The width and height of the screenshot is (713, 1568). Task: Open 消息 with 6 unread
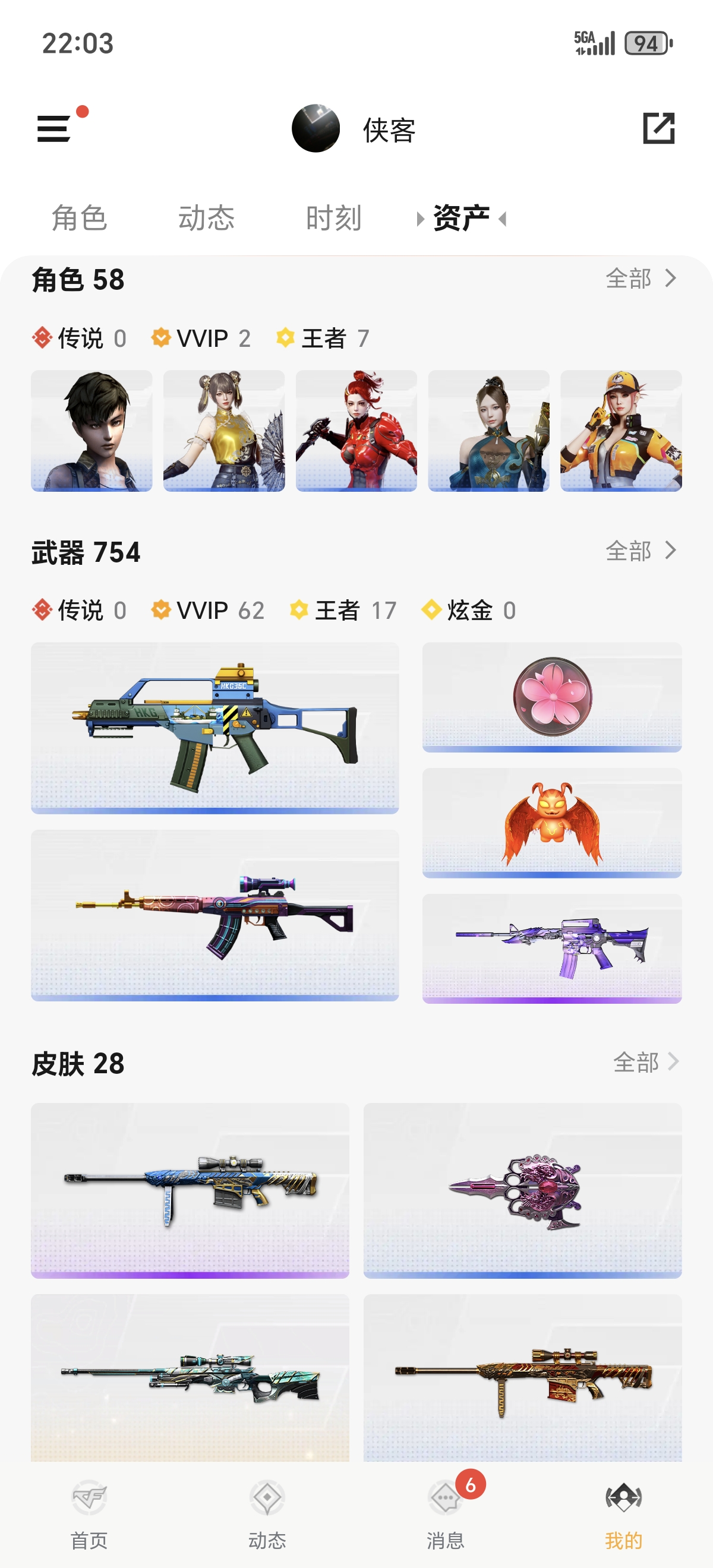(445, 1514)
